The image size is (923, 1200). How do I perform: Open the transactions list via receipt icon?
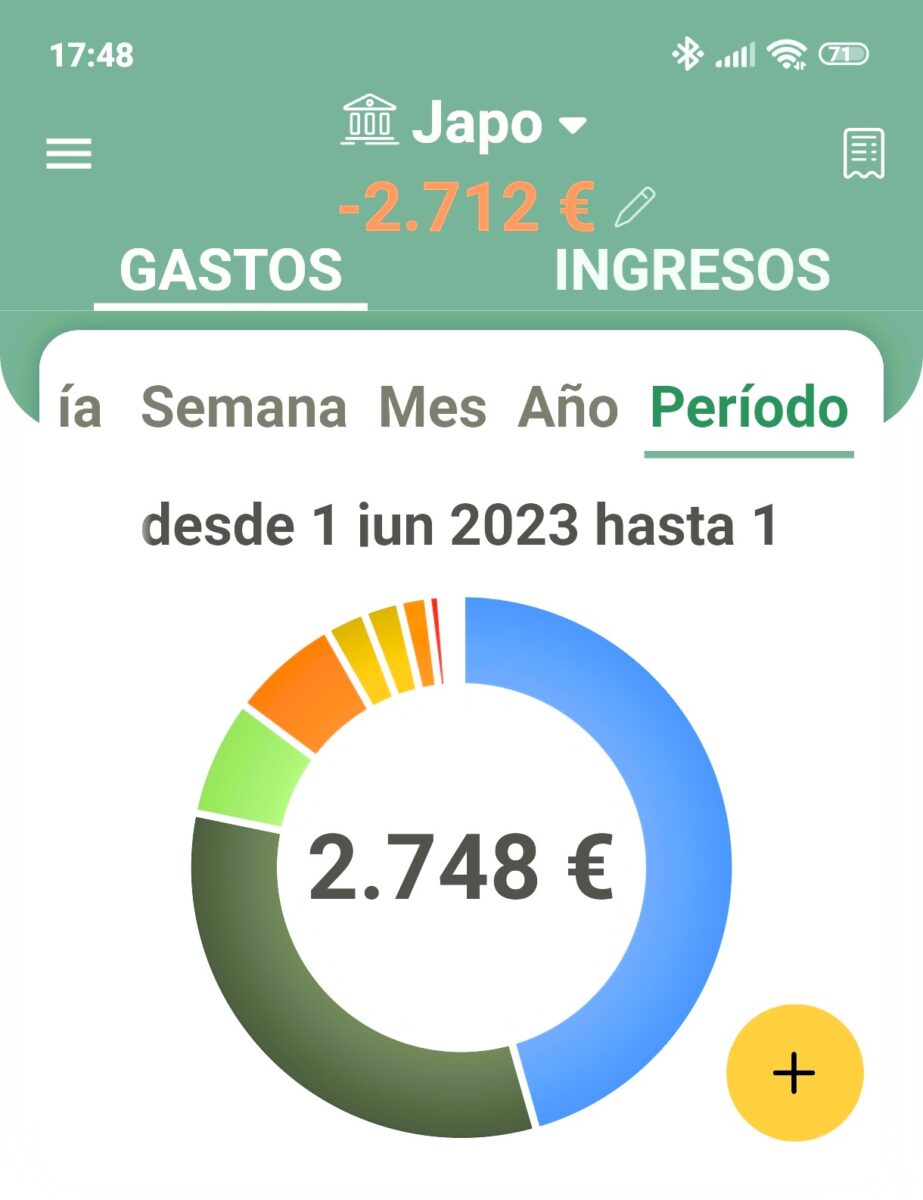pos(862,152)
